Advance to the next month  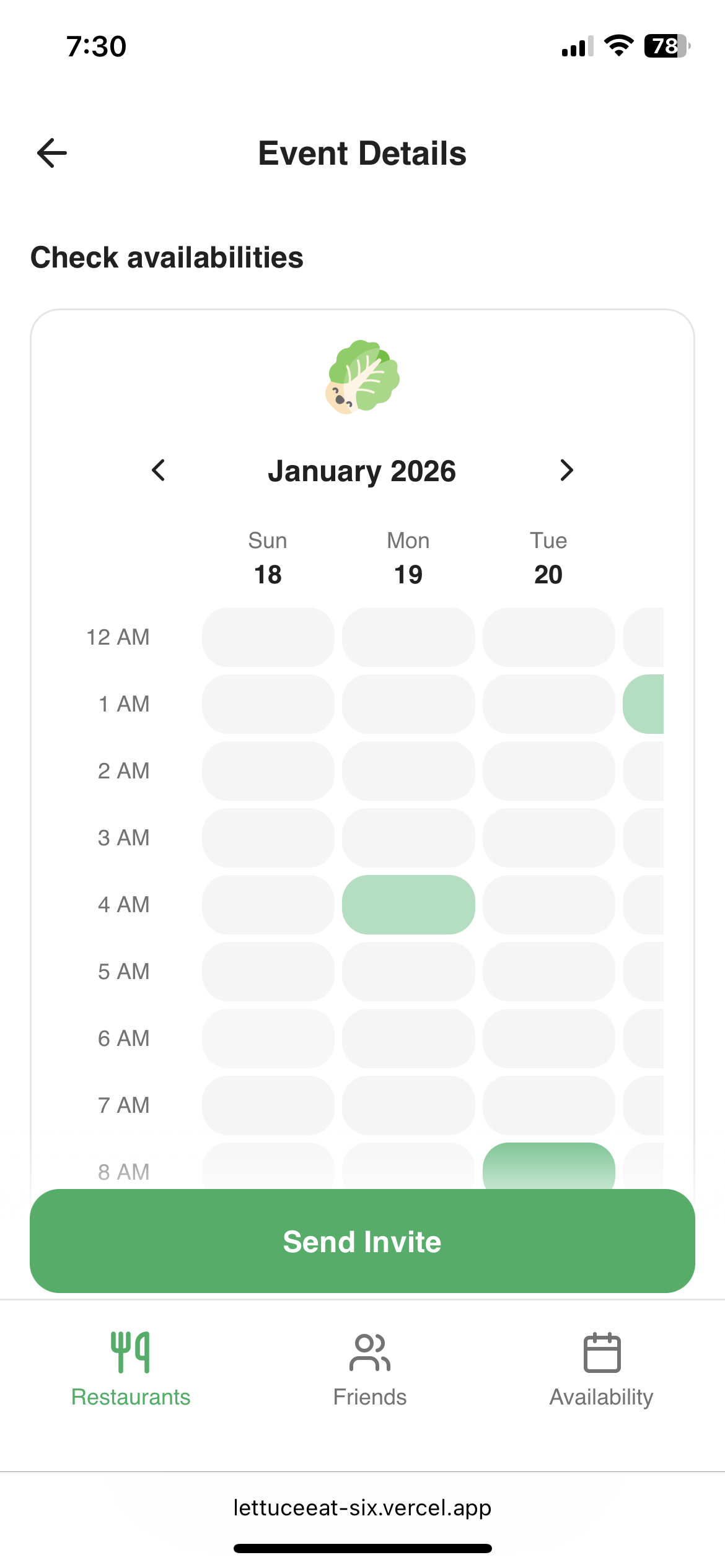click(x=566, y=471)
